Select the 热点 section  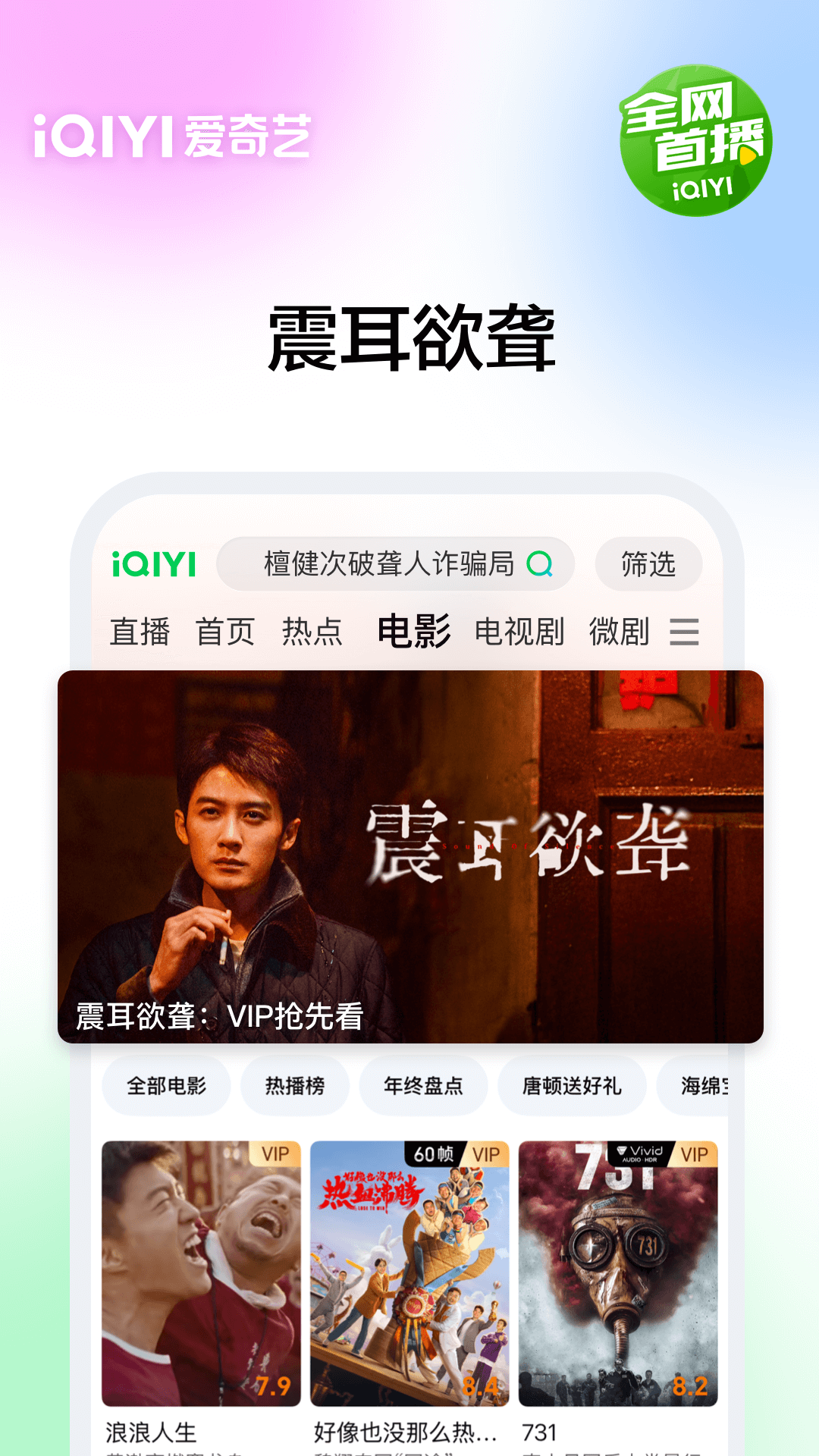[313, 632]
